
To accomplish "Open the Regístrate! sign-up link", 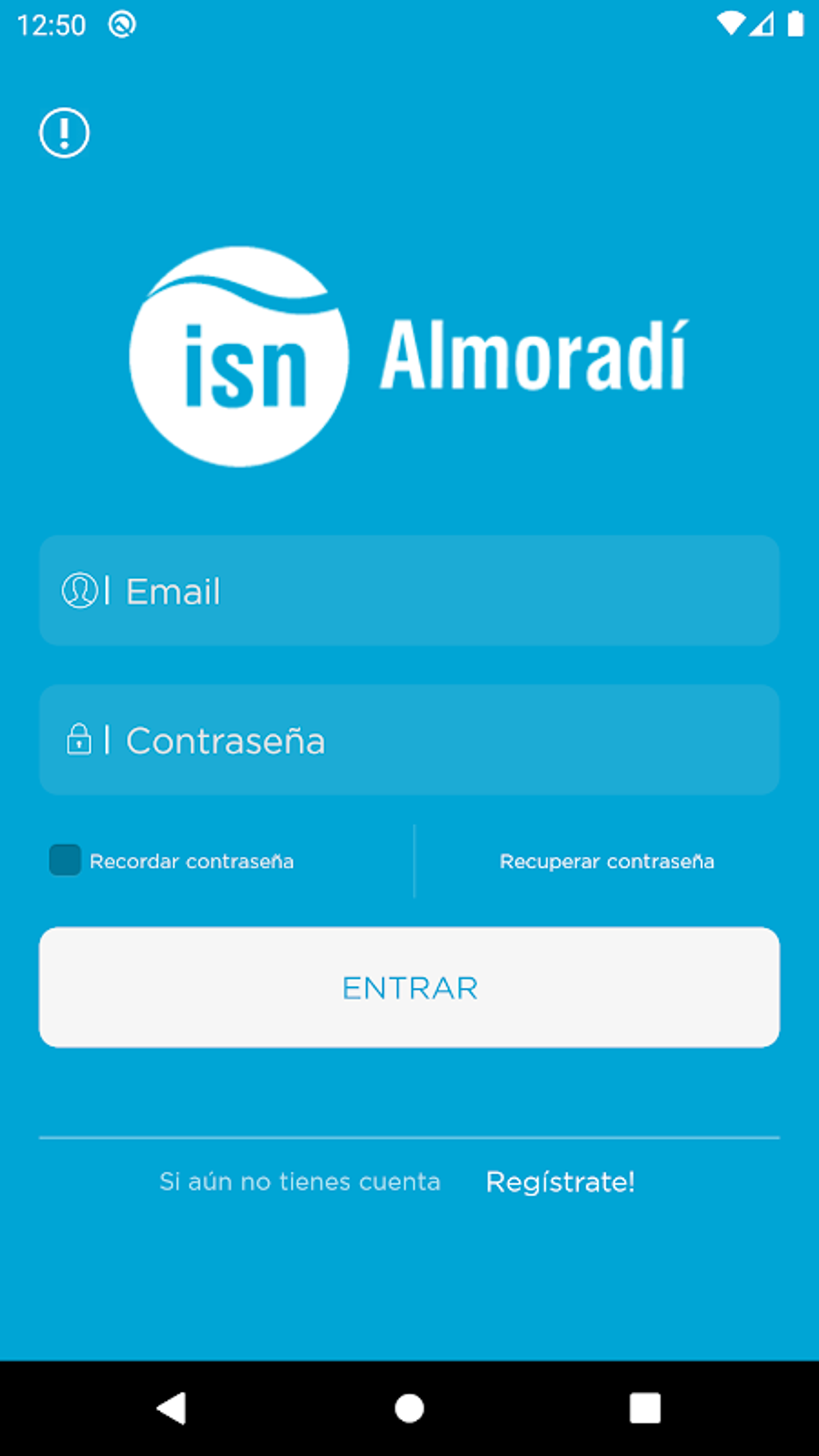I will point(560,1182).
